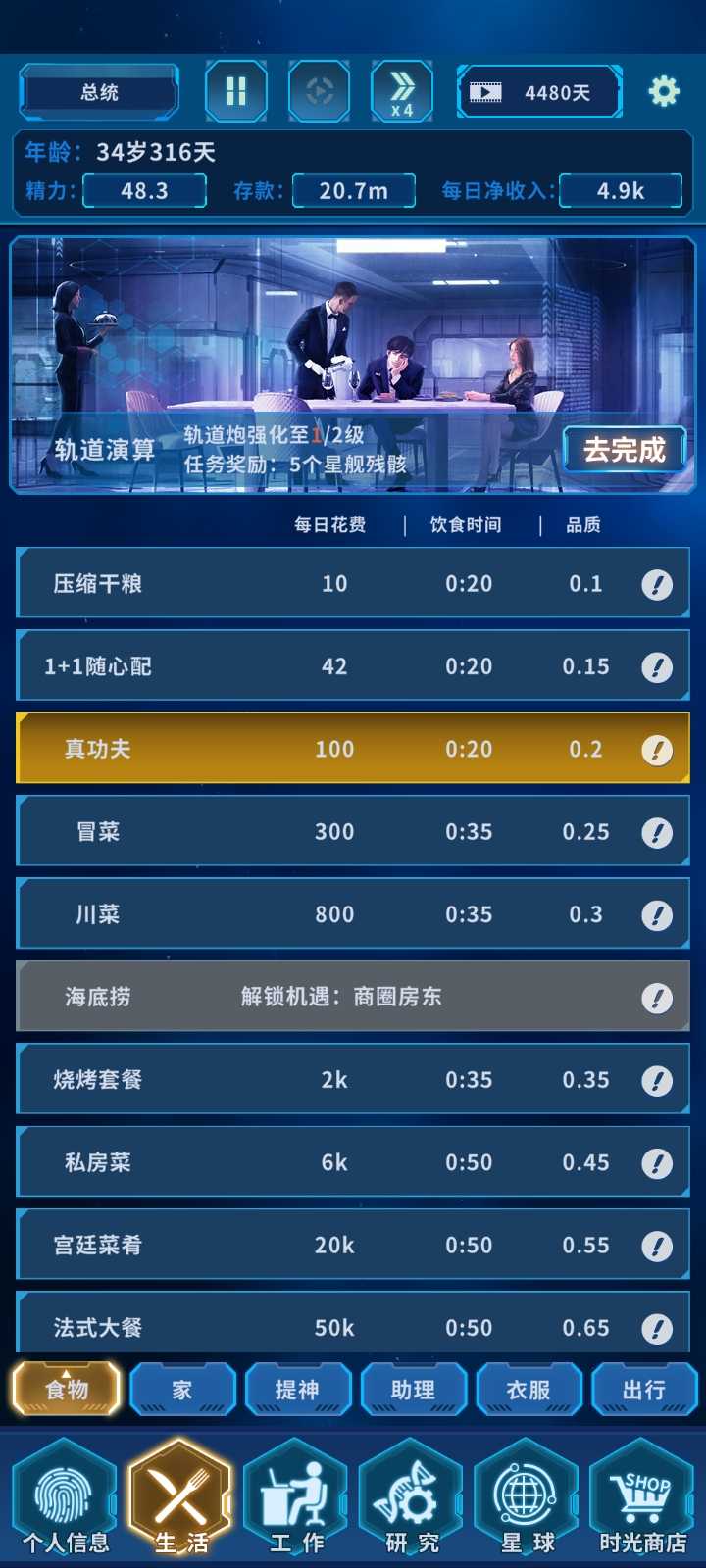Switch to the 提神 tab
This screenshot has width=706, height=1568.
[x=297, y=1390]
